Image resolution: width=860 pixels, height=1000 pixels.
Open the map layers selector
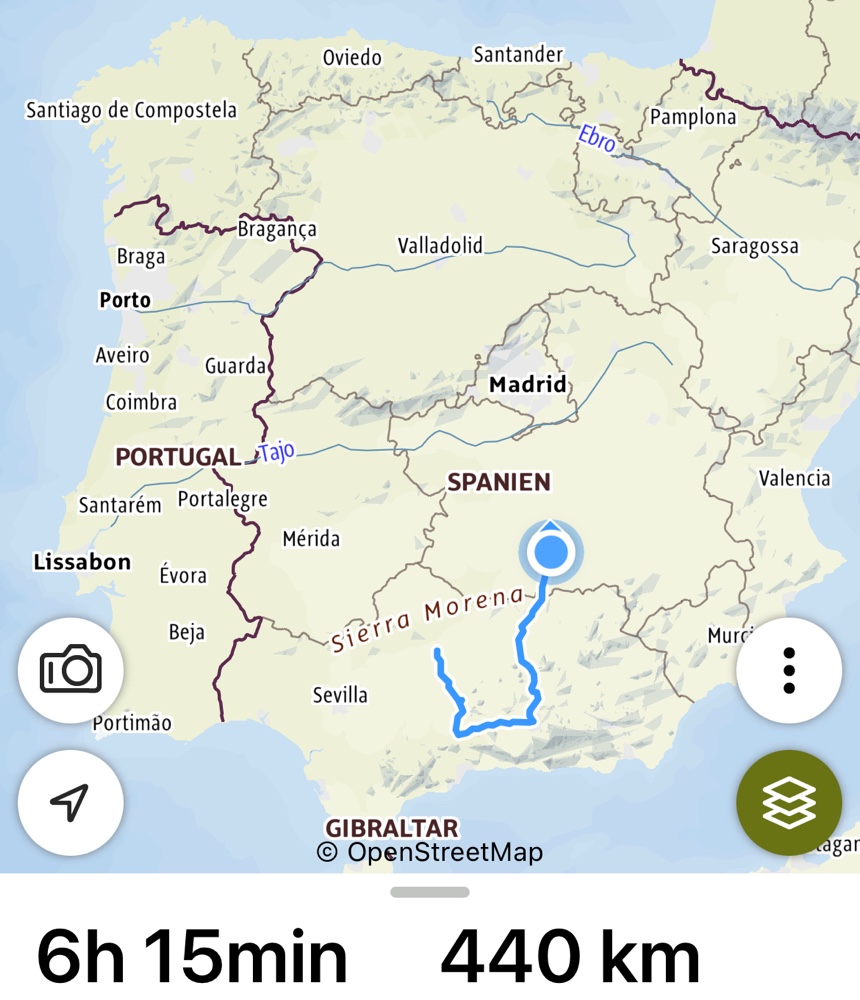coord(789,802)
